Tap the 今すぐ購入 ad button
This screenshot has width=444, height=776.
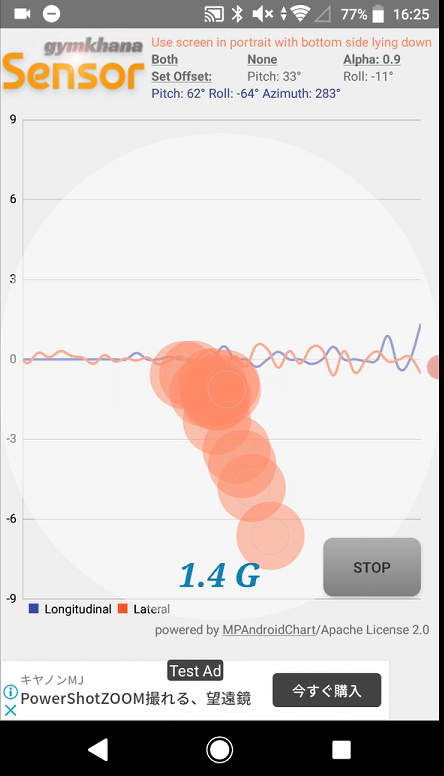pos(327,690)
